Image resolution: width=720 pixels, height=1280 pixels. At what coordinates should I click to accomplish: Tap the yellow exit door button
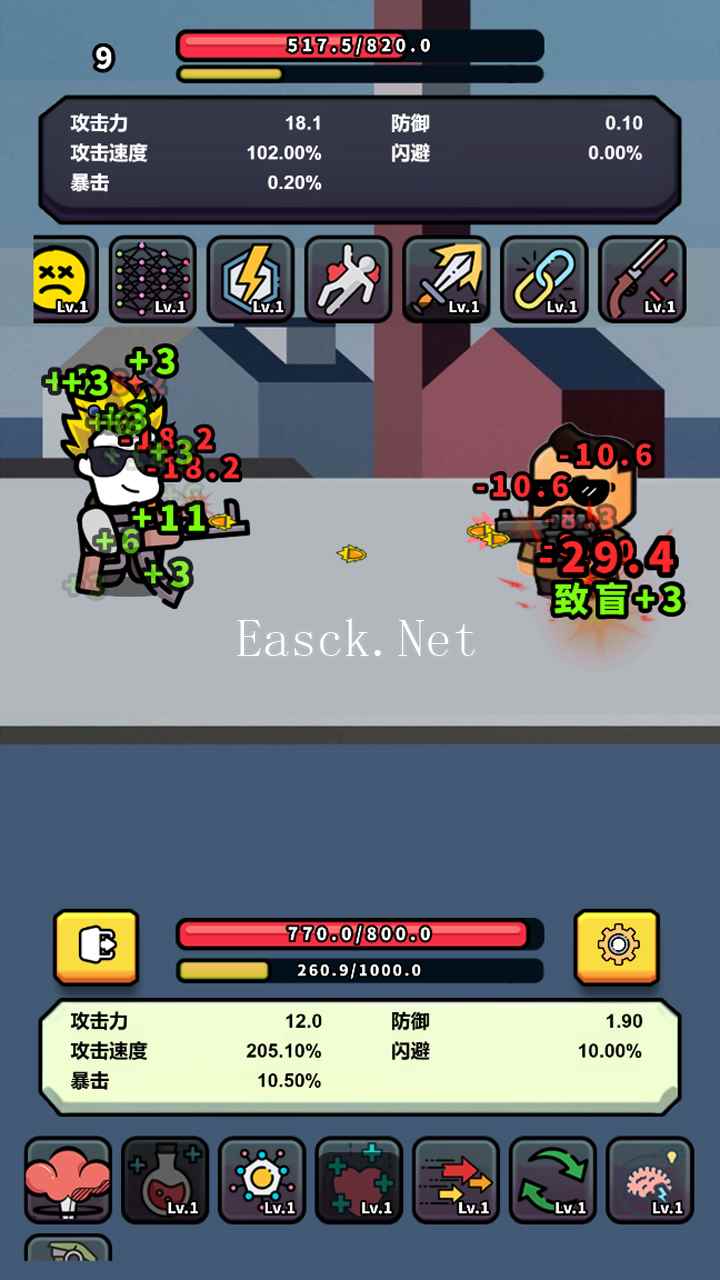coord(96,945)
